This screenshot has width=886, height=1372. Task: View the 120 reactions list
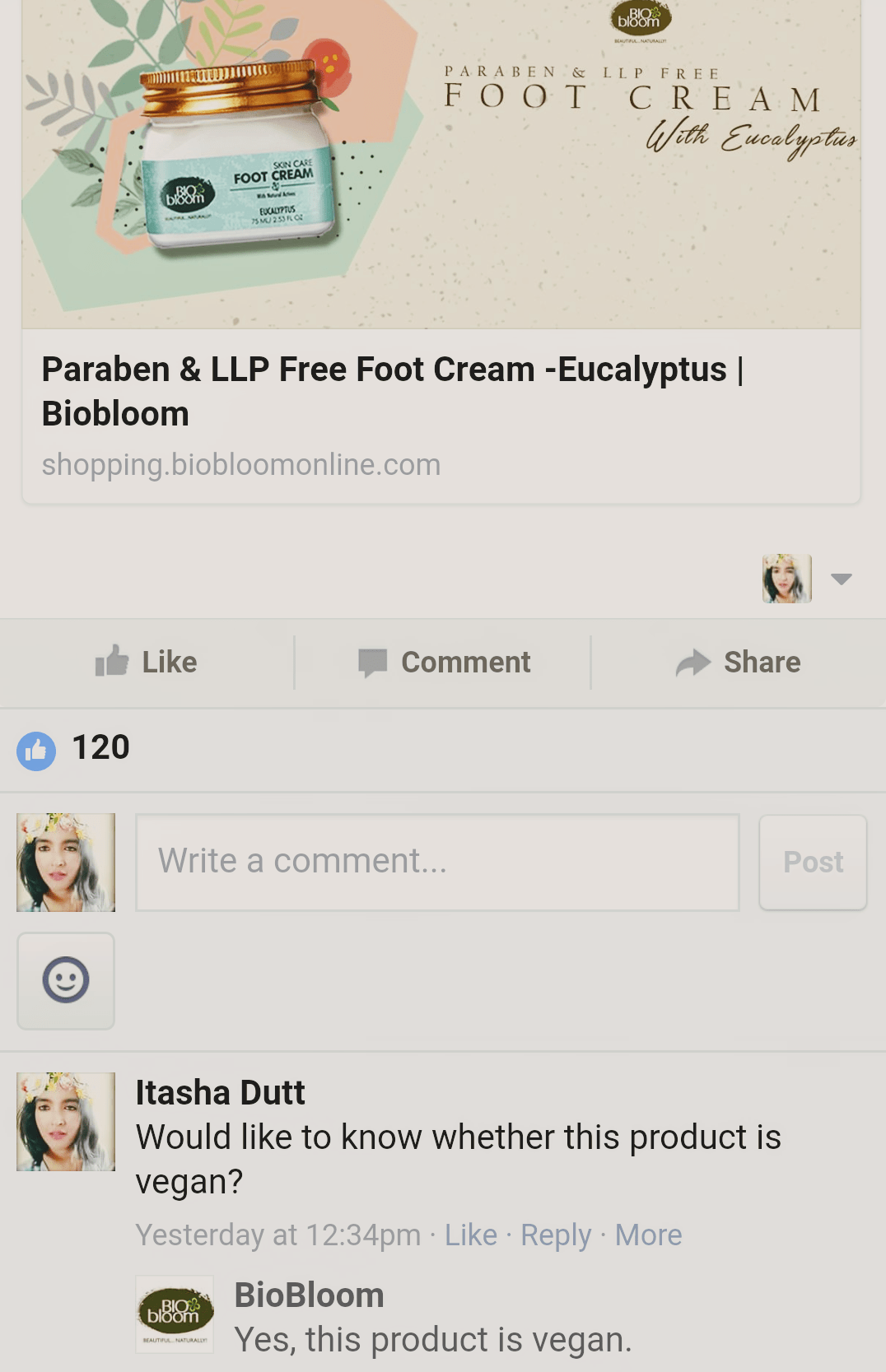point(100,748)
